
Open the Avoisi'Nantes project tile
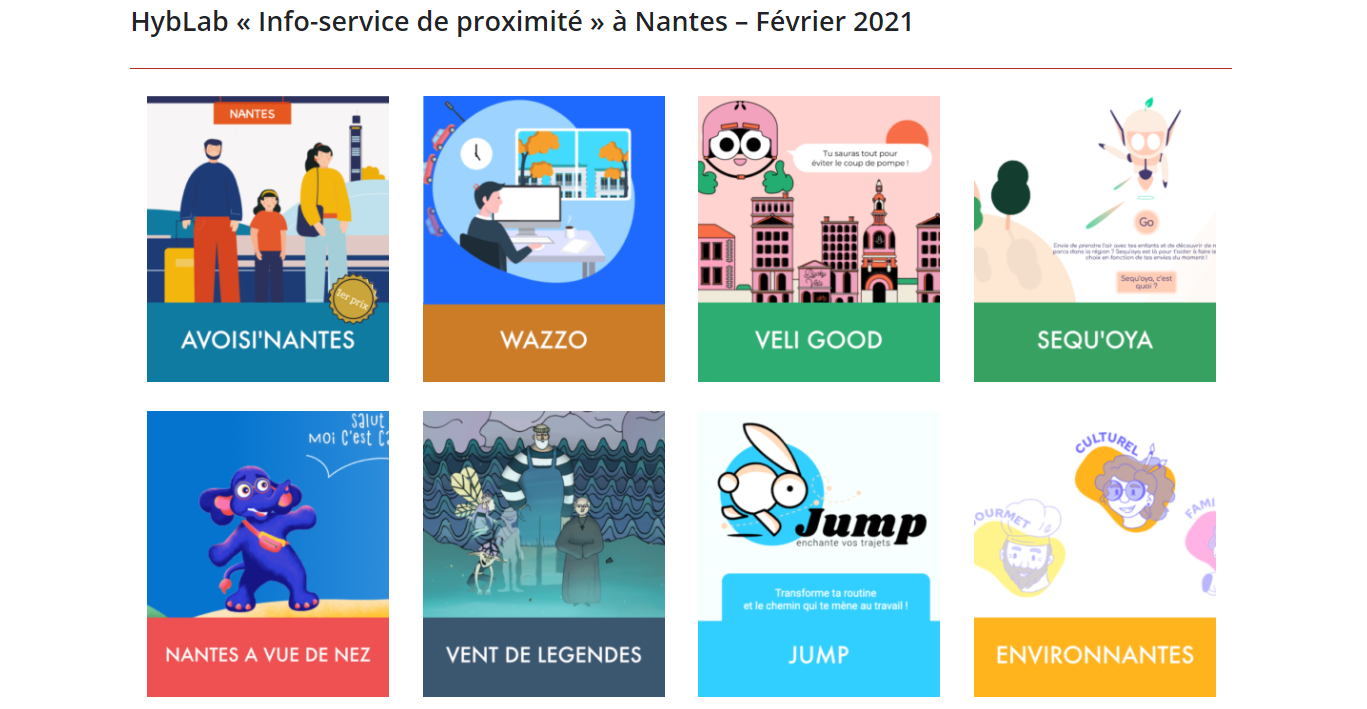tap(268, 239)
